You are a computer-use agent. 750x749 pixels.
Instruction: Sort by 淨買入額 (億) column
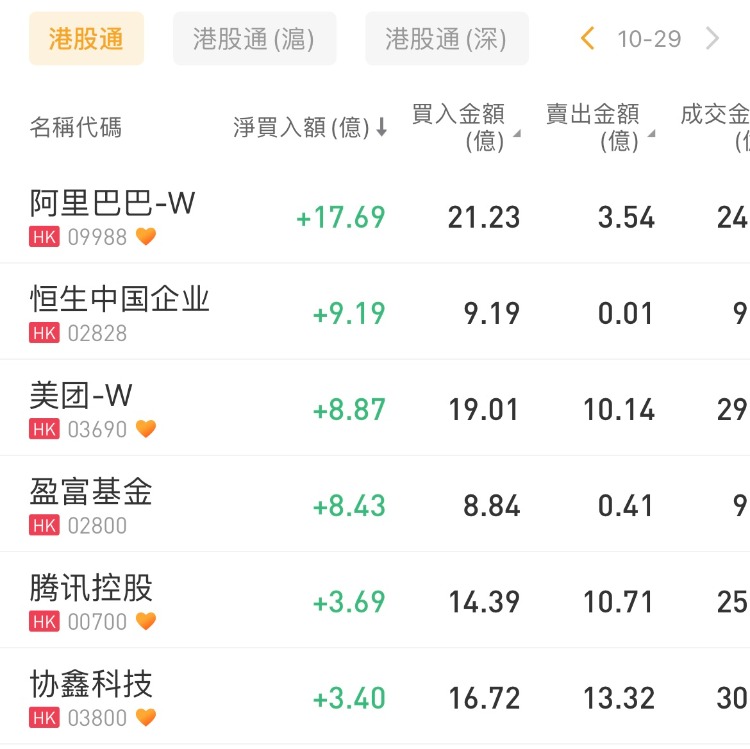click(310, 128)
